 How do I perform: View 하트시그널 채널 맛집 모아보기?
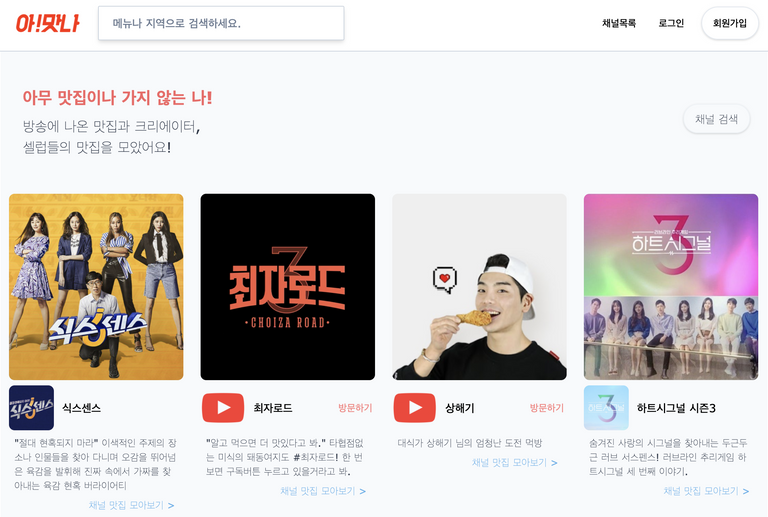[x=706, y=491]
